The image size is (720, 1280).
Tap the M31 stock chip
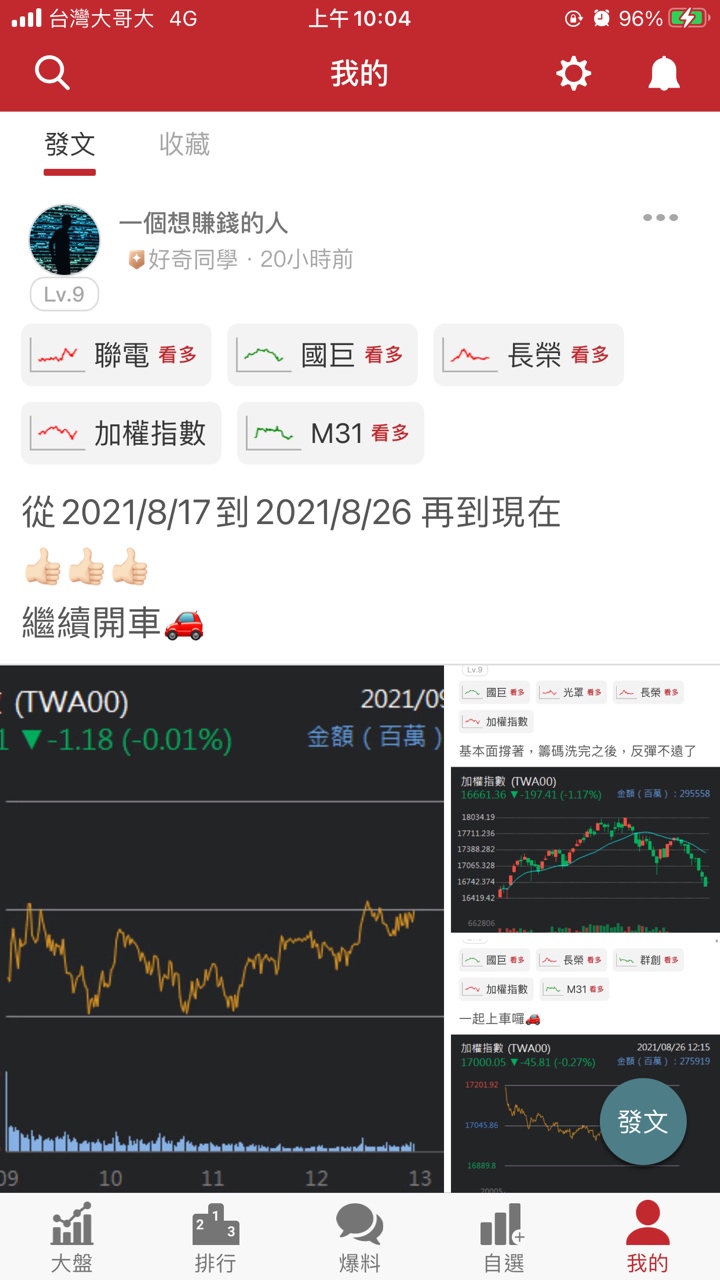coord(330,433)
